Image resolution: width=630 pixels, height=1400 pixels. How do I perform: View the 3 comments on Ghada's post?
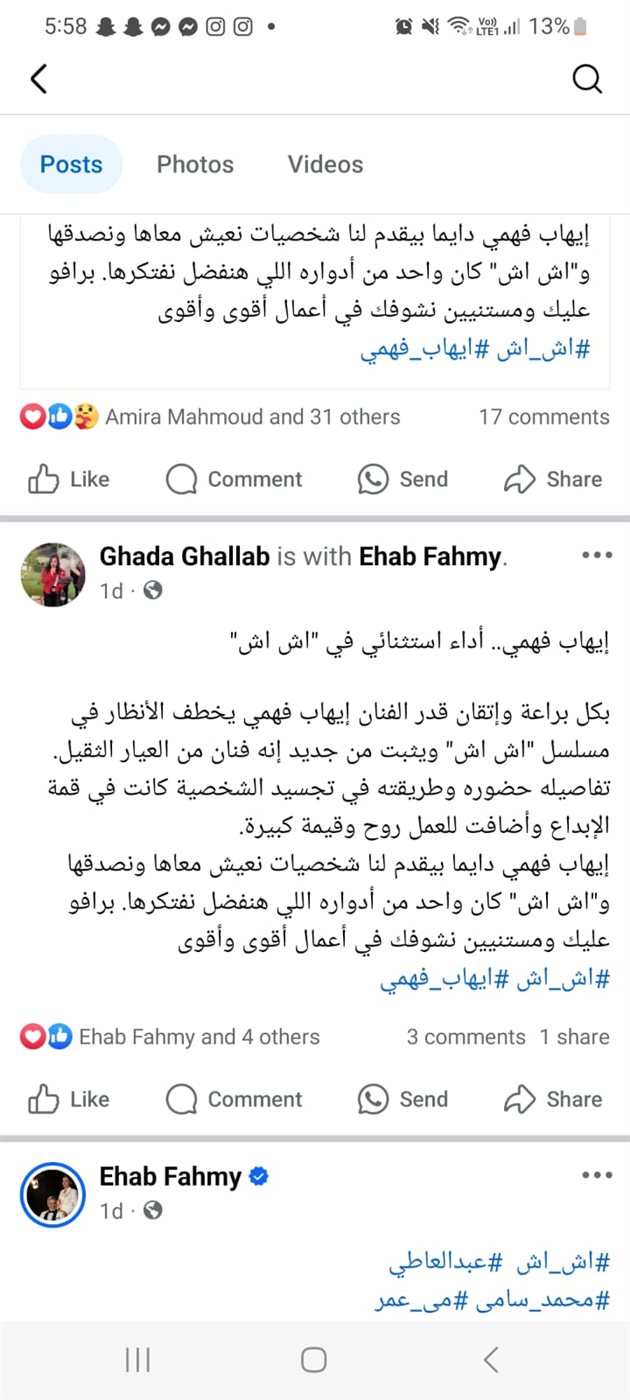pos(465,1037)
